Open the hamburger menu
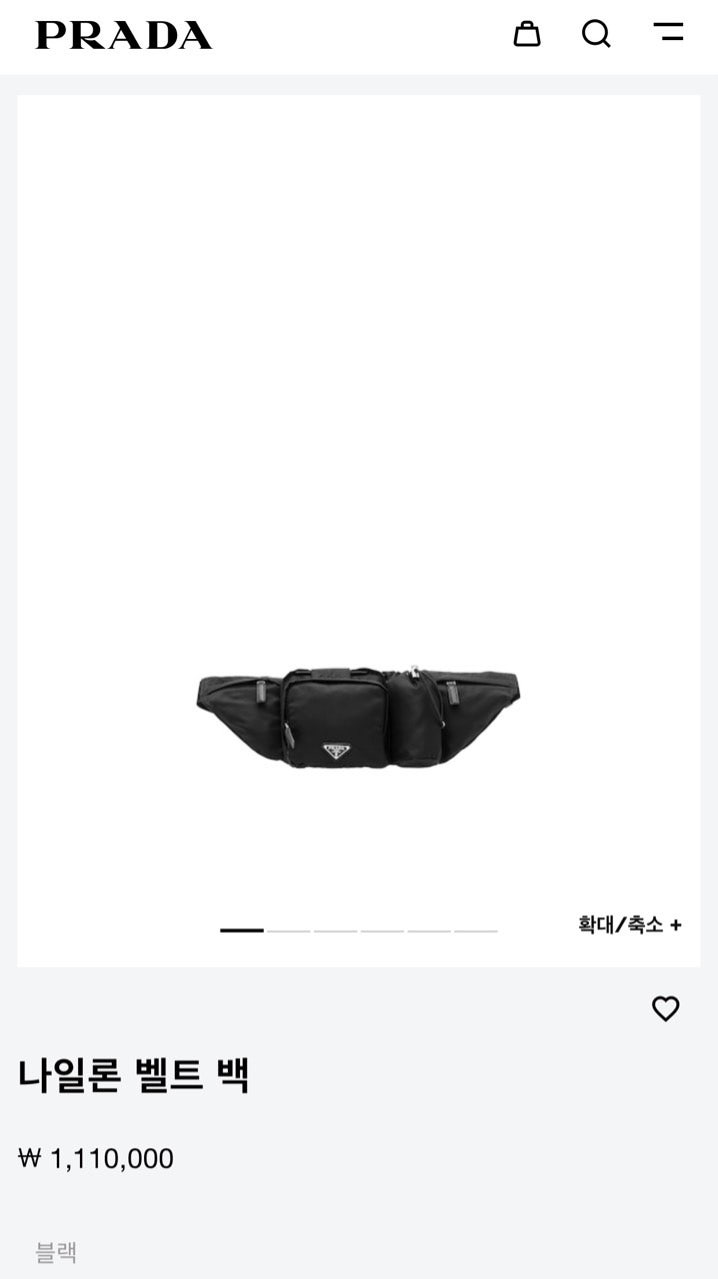The height and width of the screenshot is (1279, 718). [668, 32]
